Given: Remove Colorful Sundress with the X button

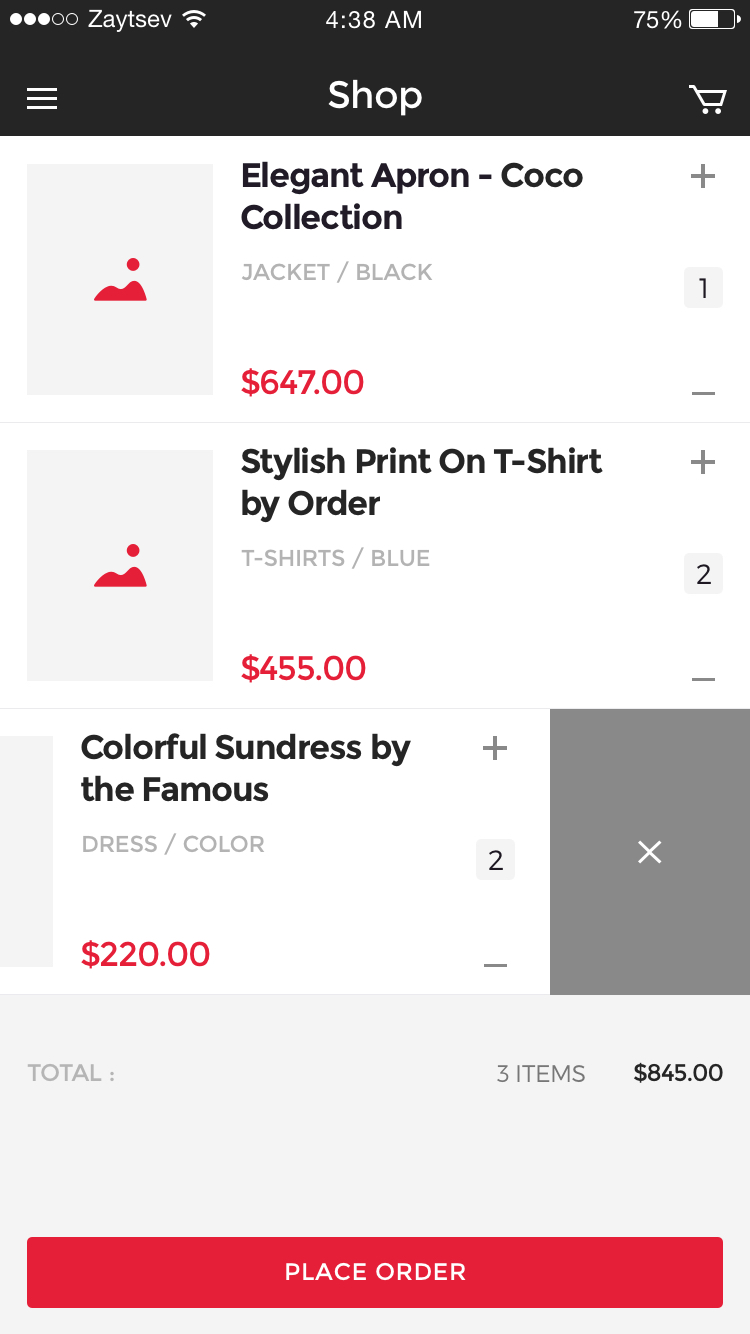Looking at the screenshot, I should click(650, 852).
